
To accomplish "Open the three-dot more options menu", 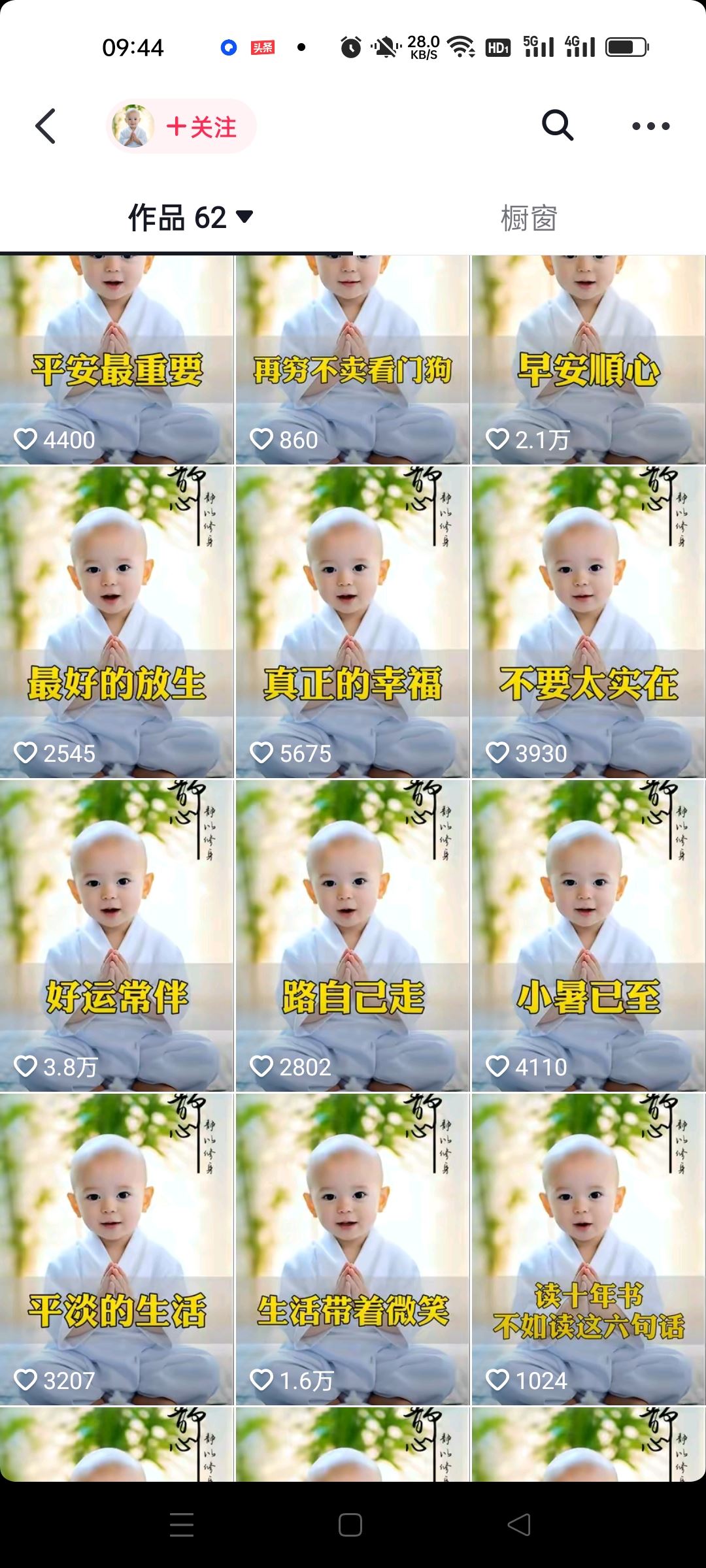I will [650, 126].
